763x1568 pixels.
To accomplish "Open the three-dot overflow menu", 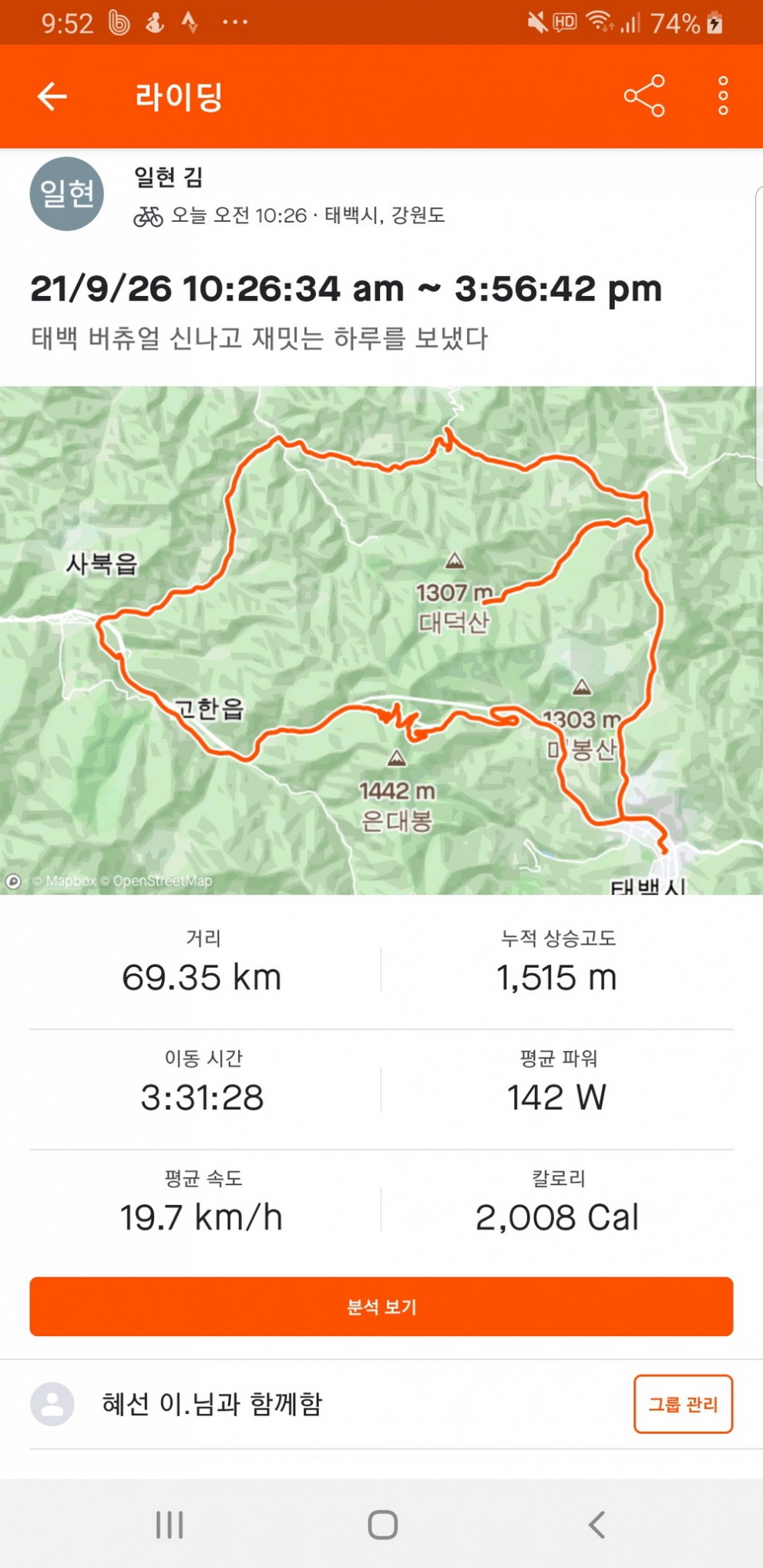I will [x=722, y=96].
